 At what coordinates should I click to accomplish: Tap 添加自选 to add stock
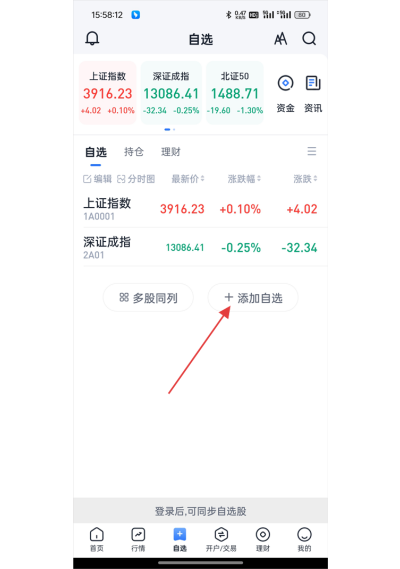click(x=253, y=298)
